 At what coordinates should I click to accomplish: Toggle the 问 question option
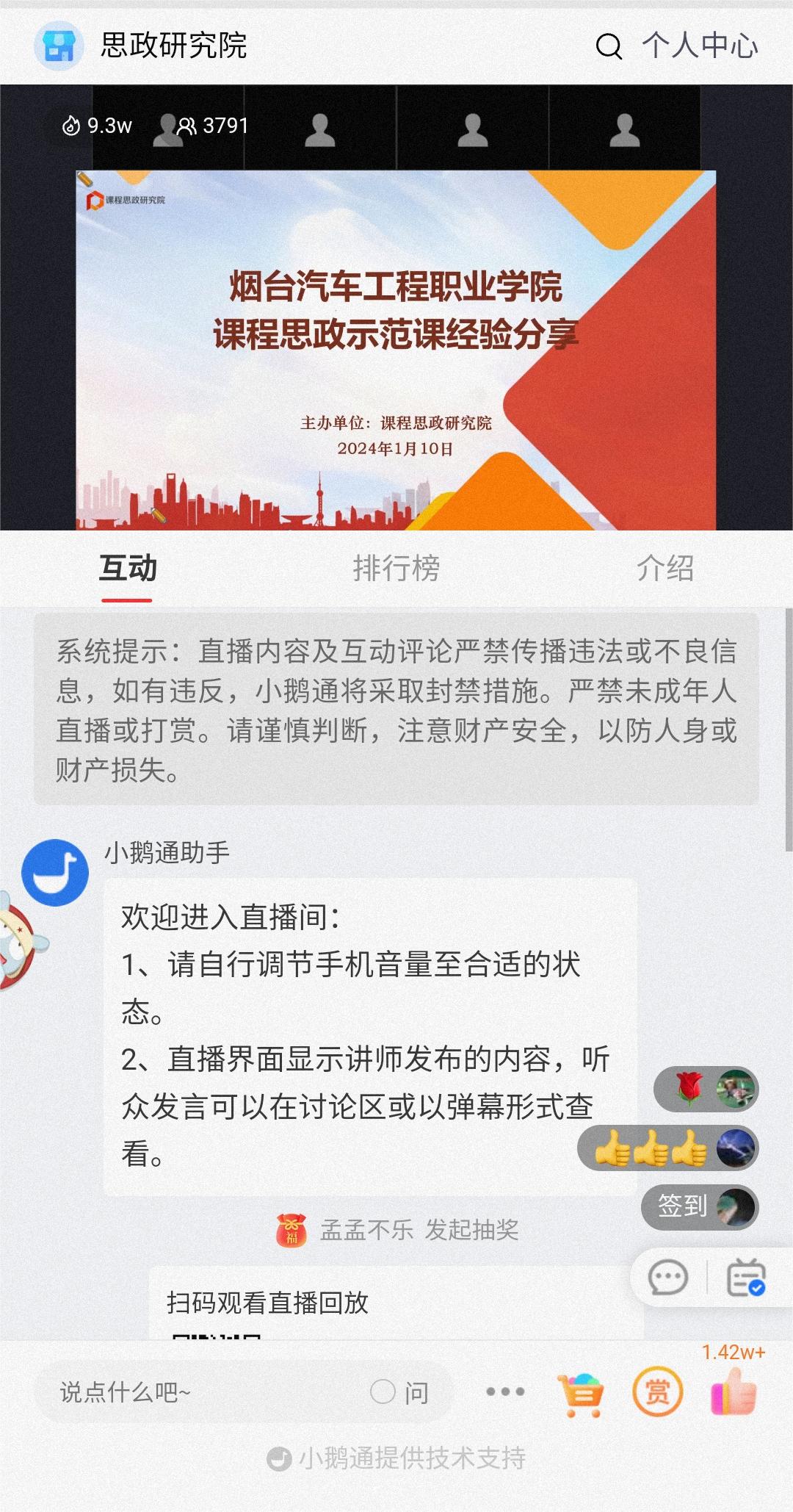400,1392
